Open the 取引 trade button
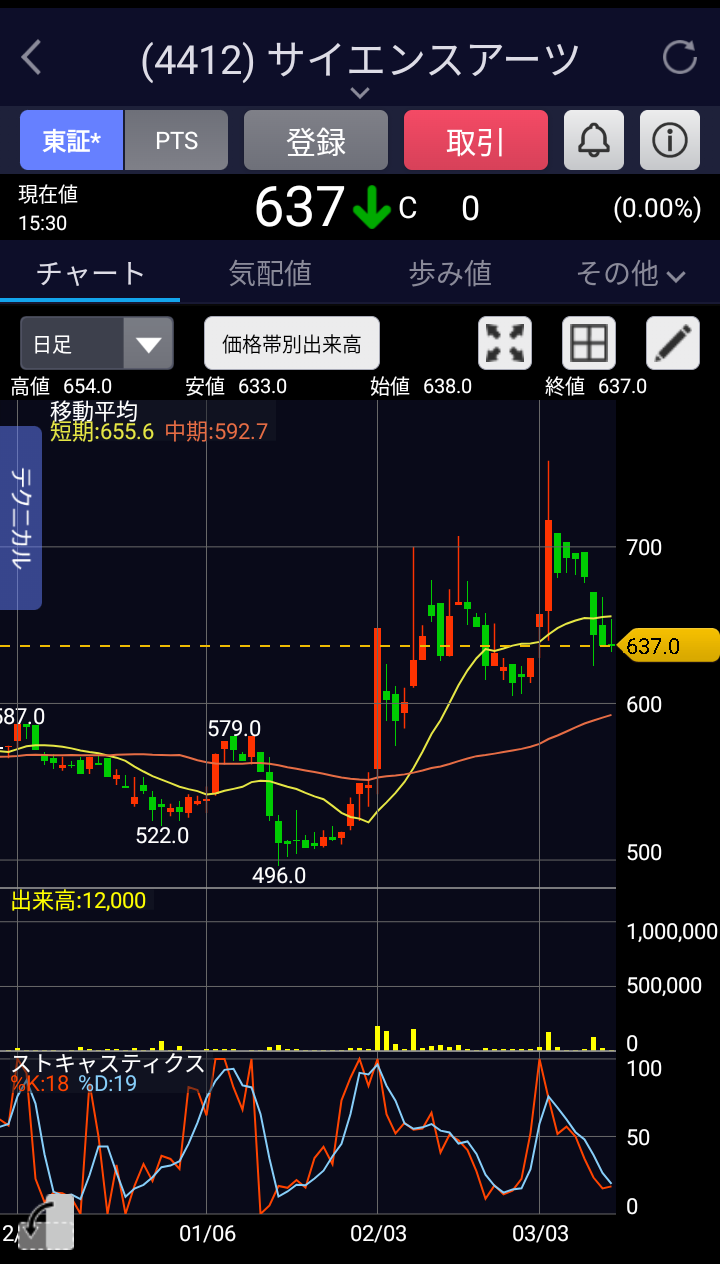 click(x=476, y=141)
